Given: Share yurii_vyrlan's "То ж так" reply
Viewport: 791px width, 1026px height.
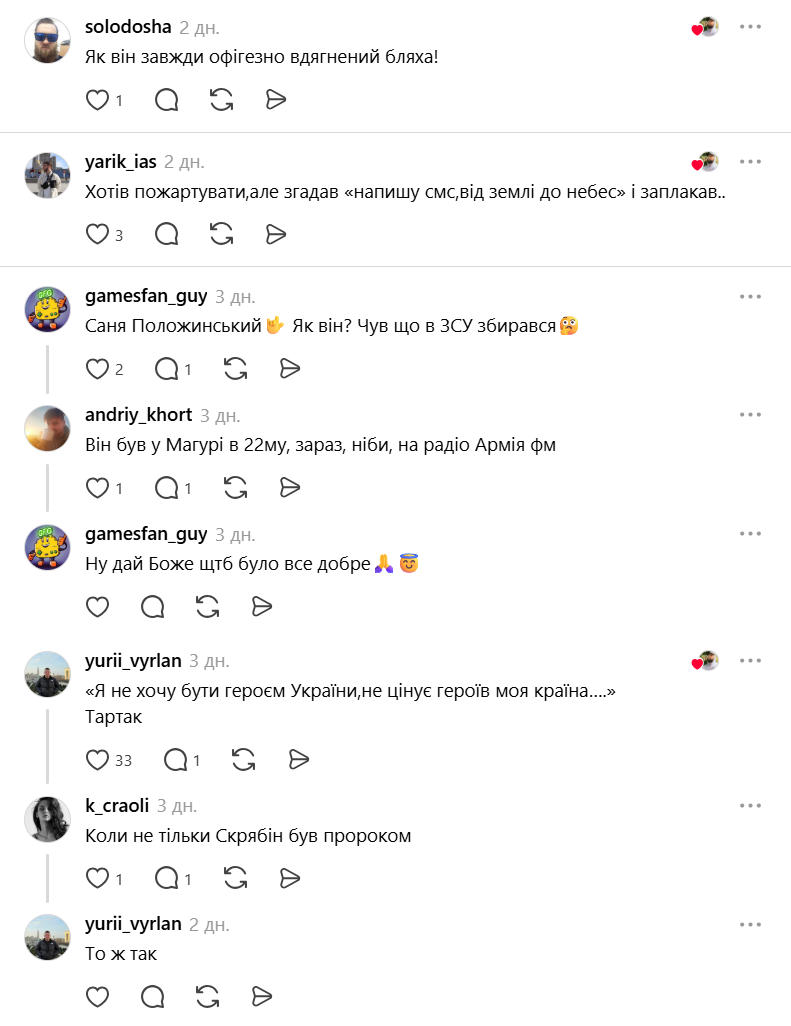Looking at the screenshot, I should click(x=262, y=997).
